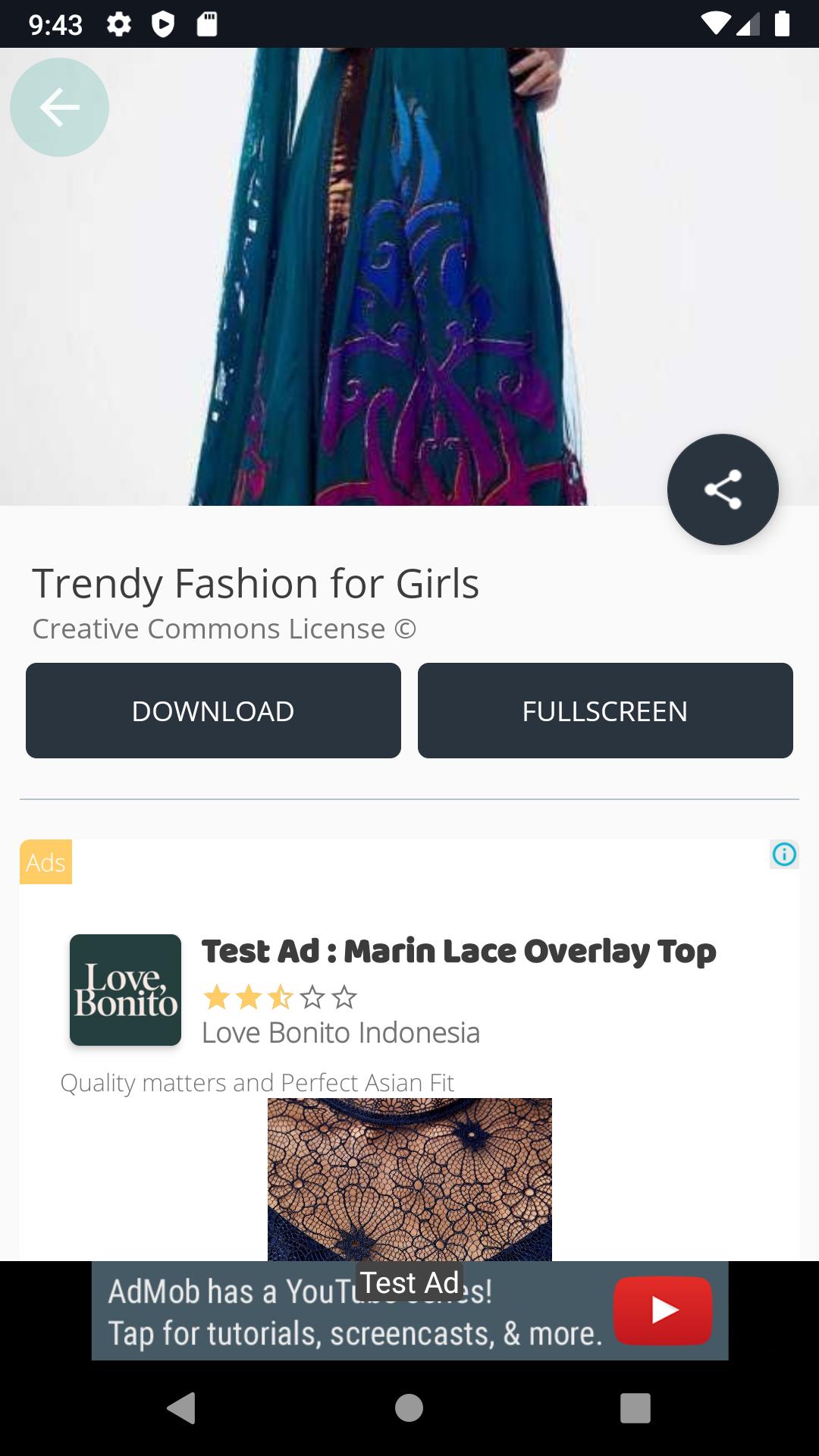Image resolution: width=819 pixels, height=1456 pixels.
Task: Open the Test Ad Marin Lace Overlay link
Action: [458, 953]
